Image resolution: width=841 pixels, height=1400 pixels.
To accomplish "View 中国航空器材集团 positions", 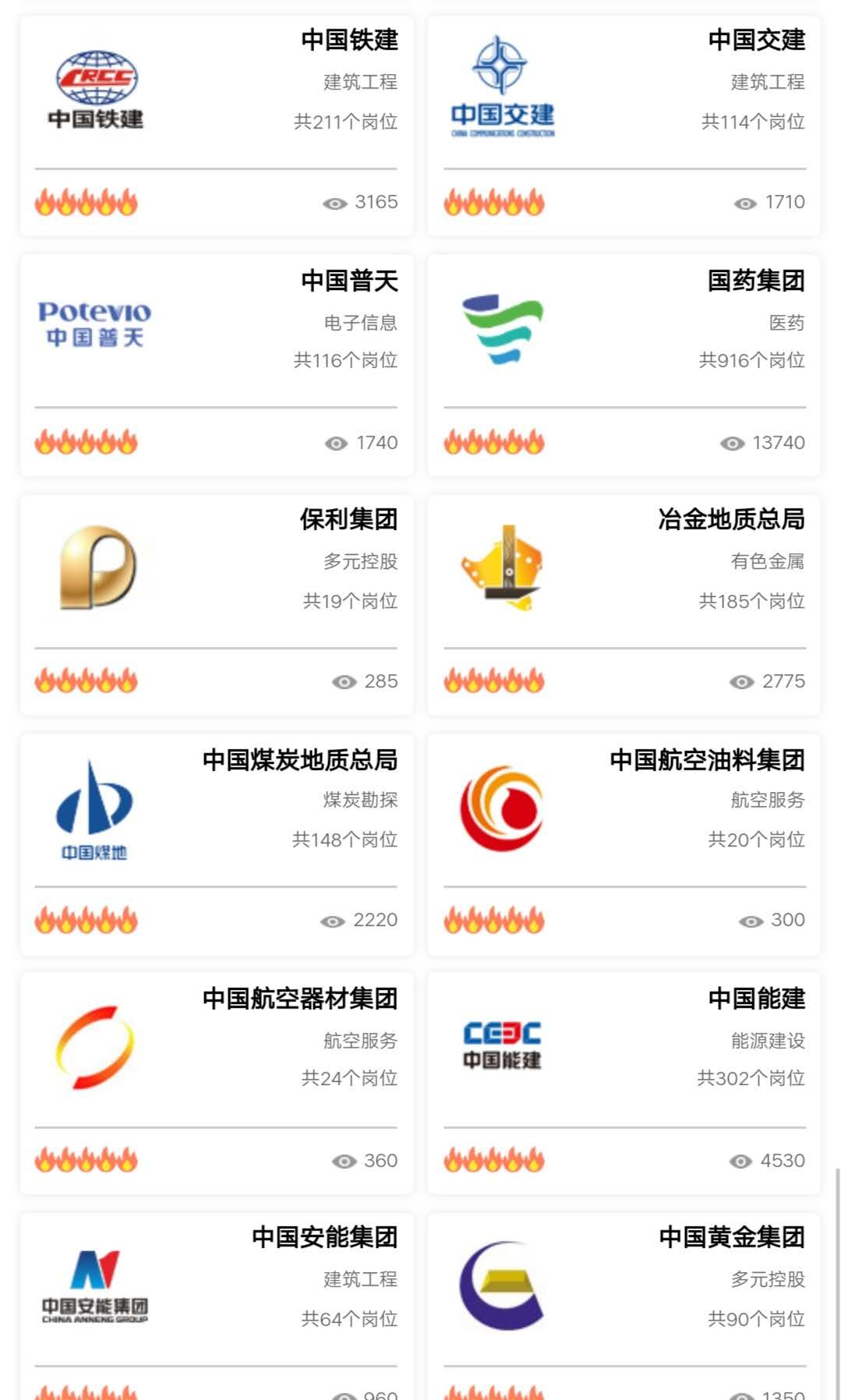I will [217, 1084].
